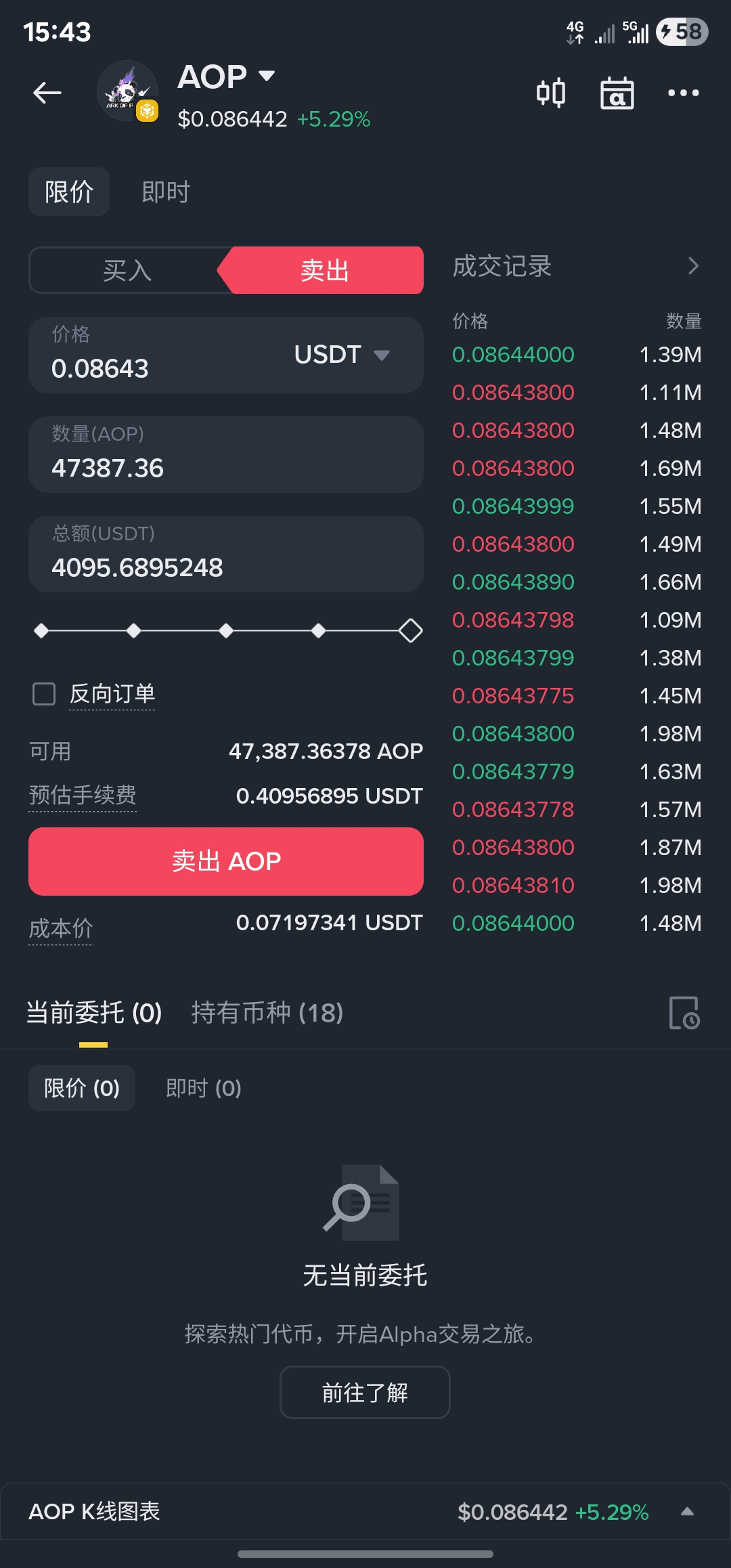Open the candlestick chart icon
This screenshot has width=731, height=1568.
[x=550, y=93]
